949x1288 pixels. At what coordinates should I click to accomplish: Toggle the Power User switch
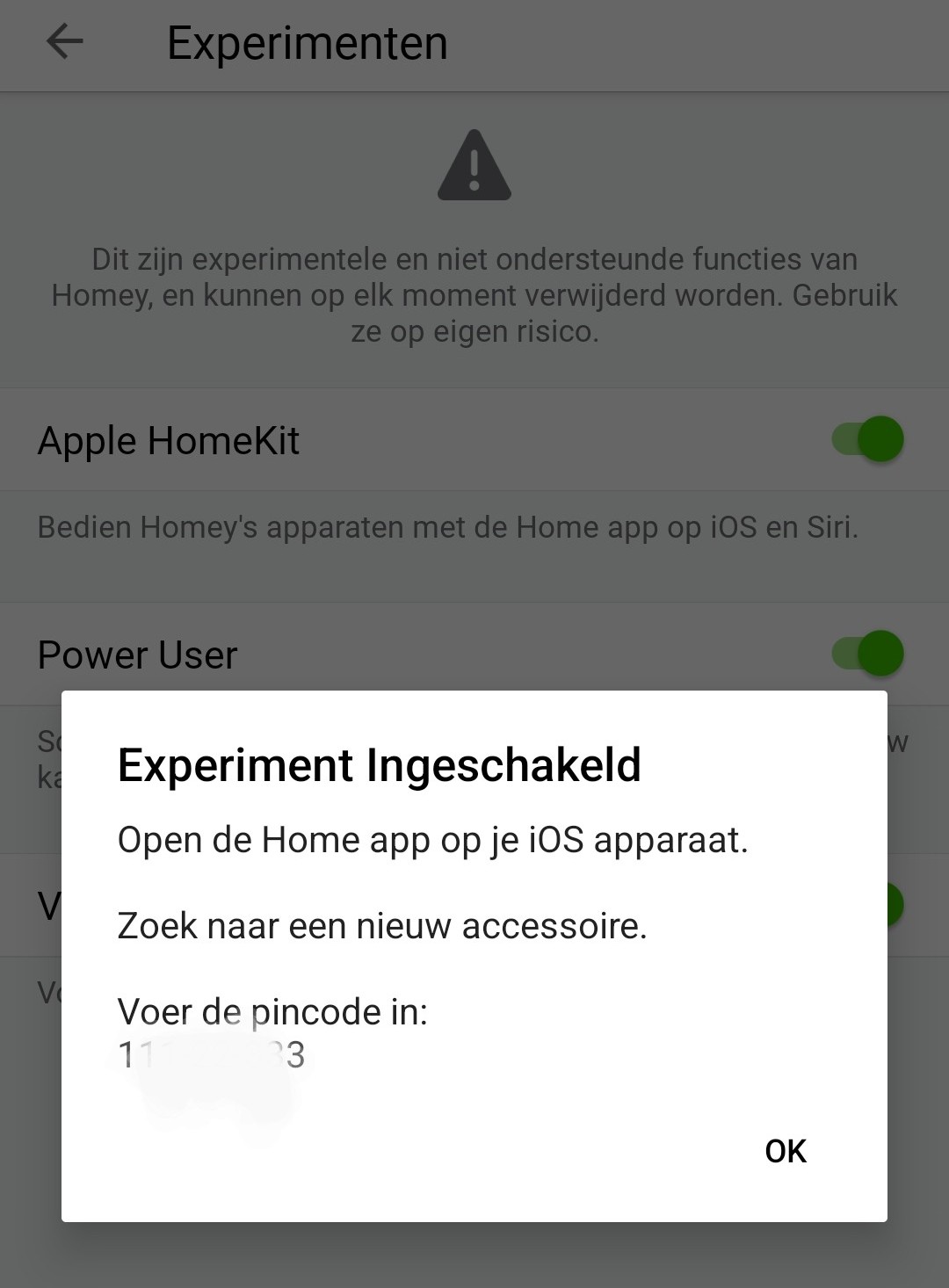click(868, 654)
